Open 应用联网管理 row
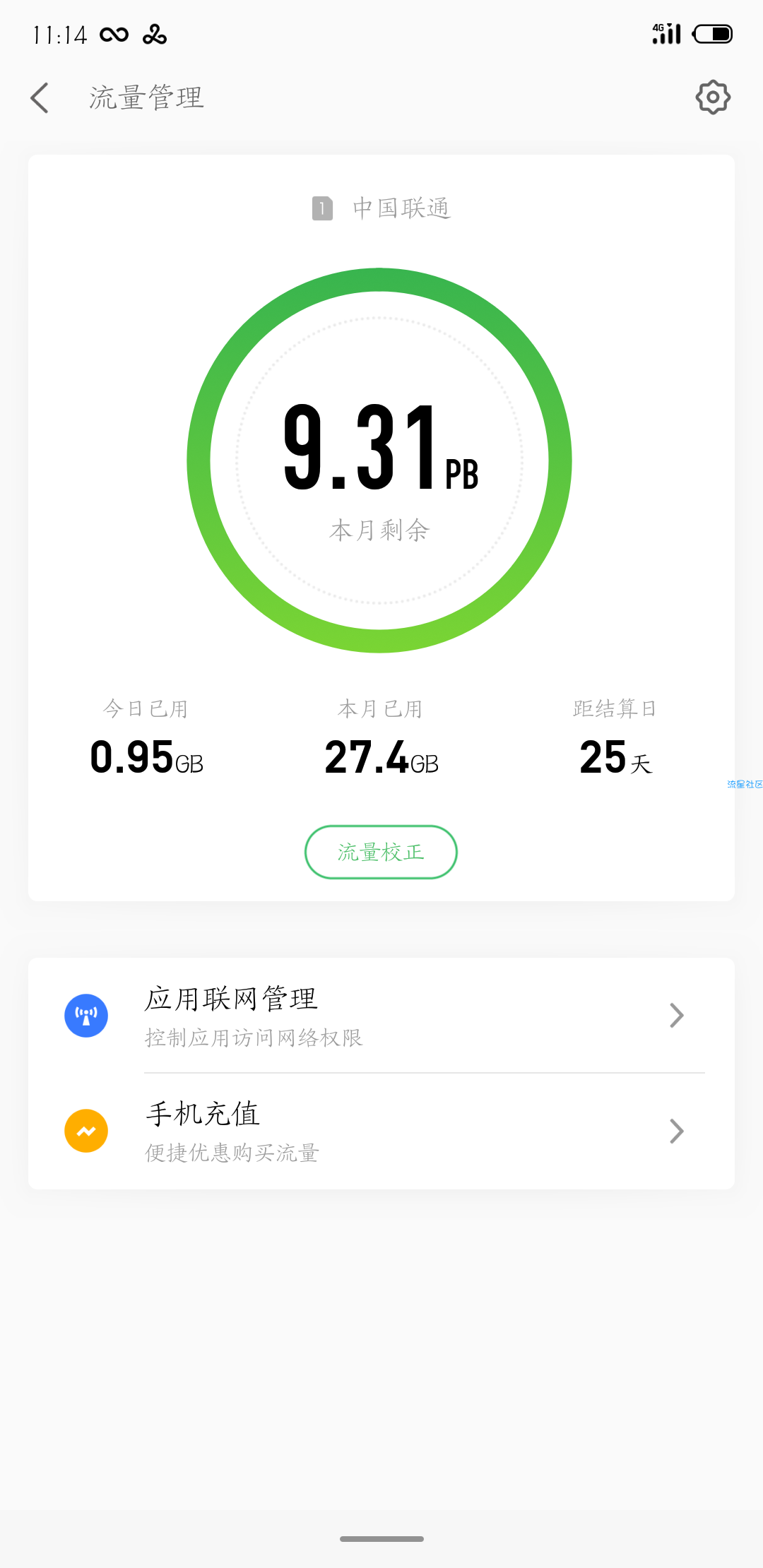The image size is (763, 1568). (x=381, y=1016)
